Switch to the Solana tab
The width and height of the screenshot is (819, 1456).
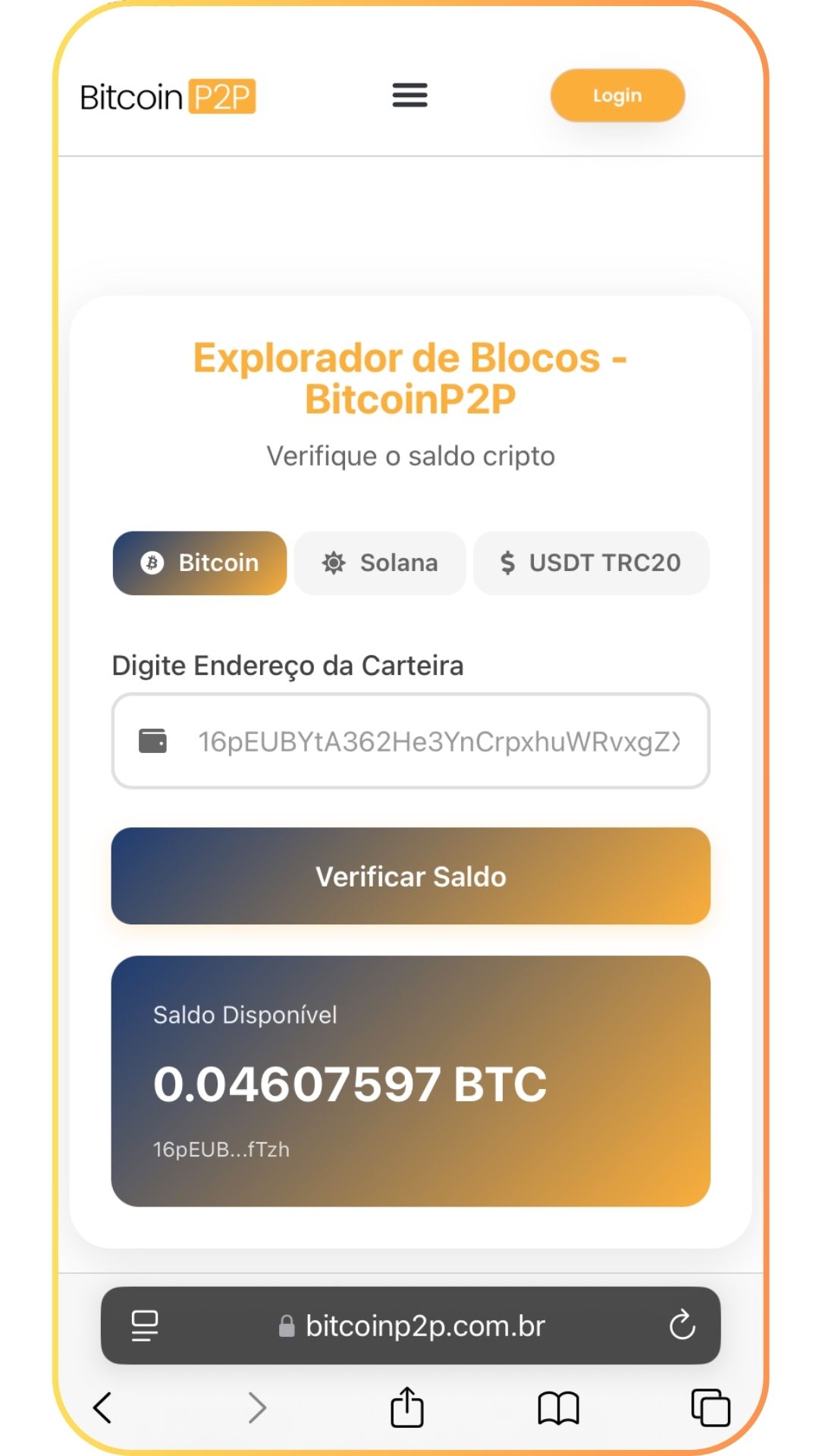[379, 563]
